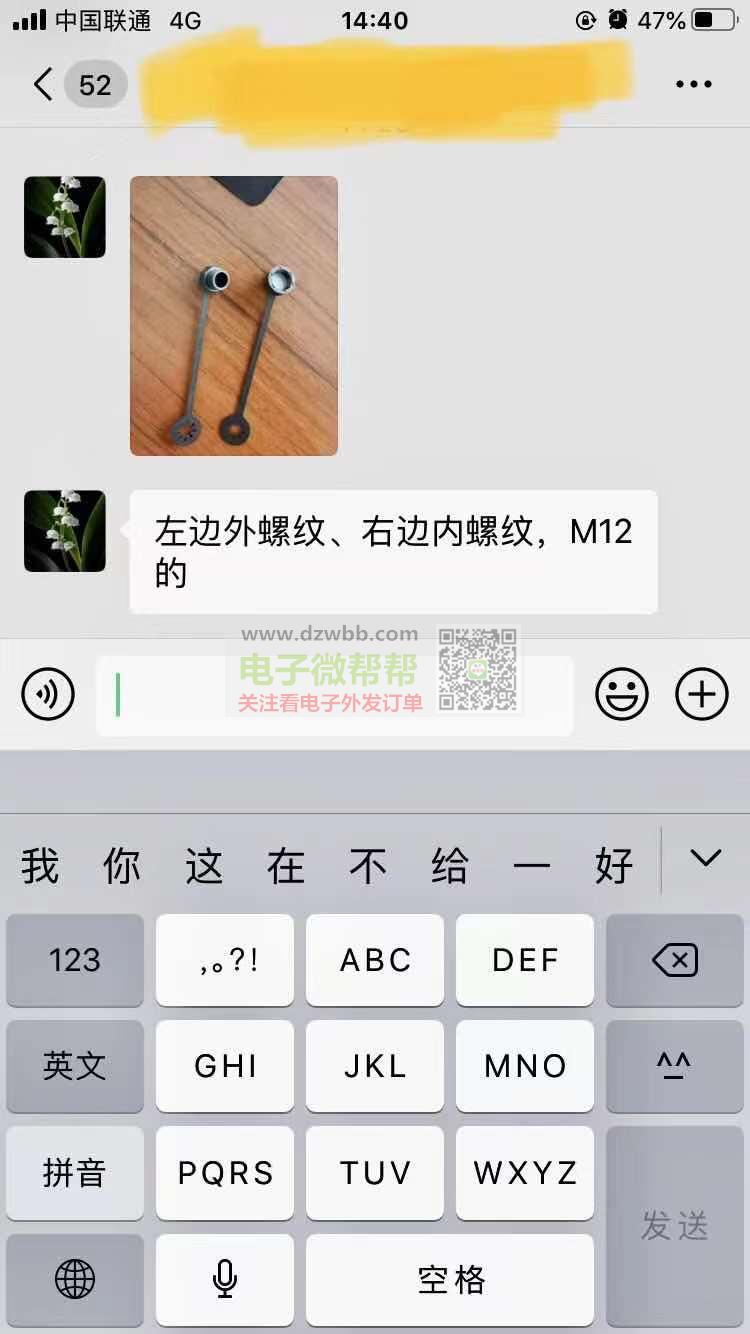
Task: Choose the suggestion 好
Action: coord(613,865)
